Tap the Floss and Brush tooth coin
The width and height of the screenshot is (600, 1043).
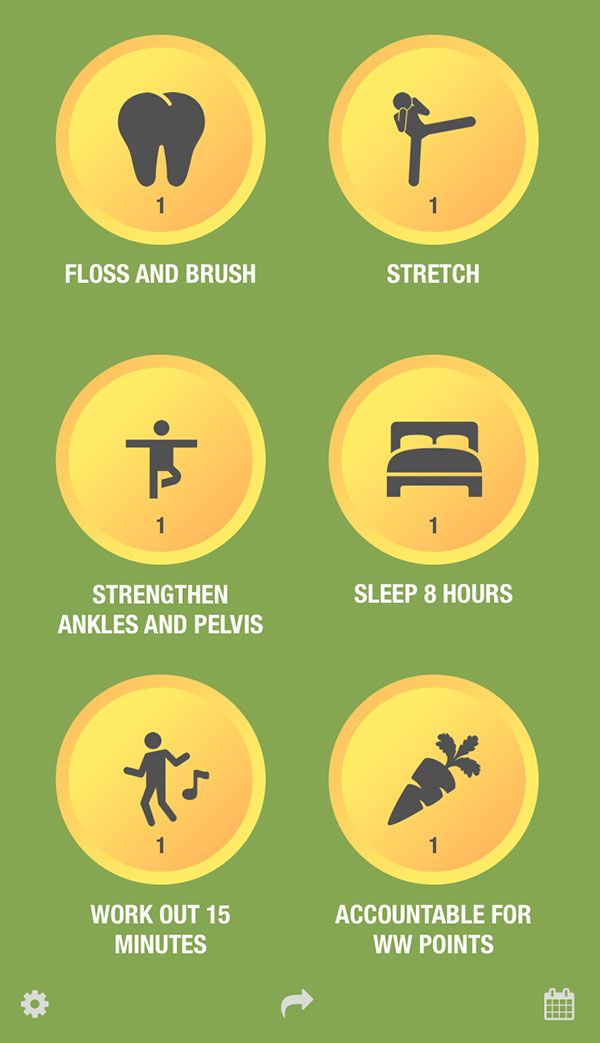[160, 140]
